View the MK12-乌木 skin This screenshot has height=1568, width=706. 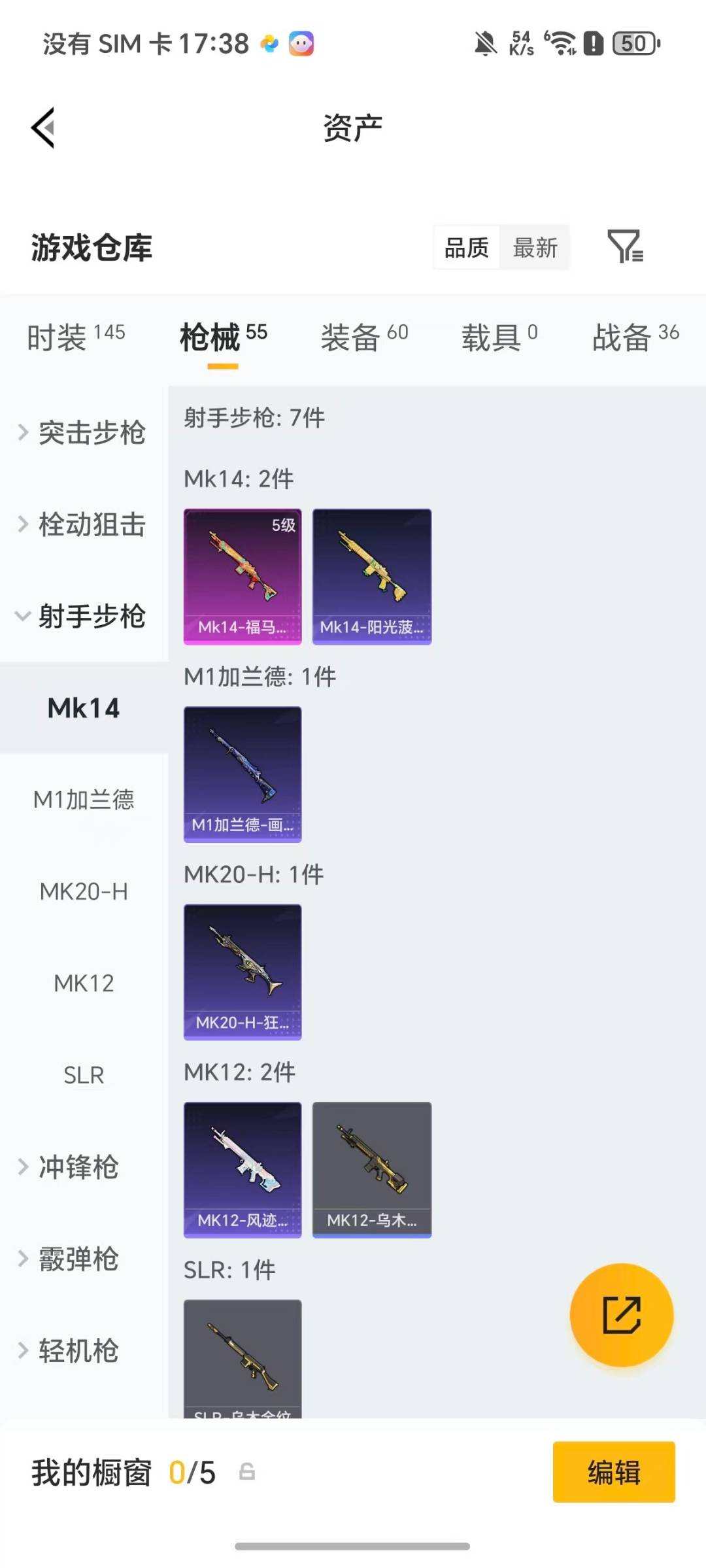372,1169
